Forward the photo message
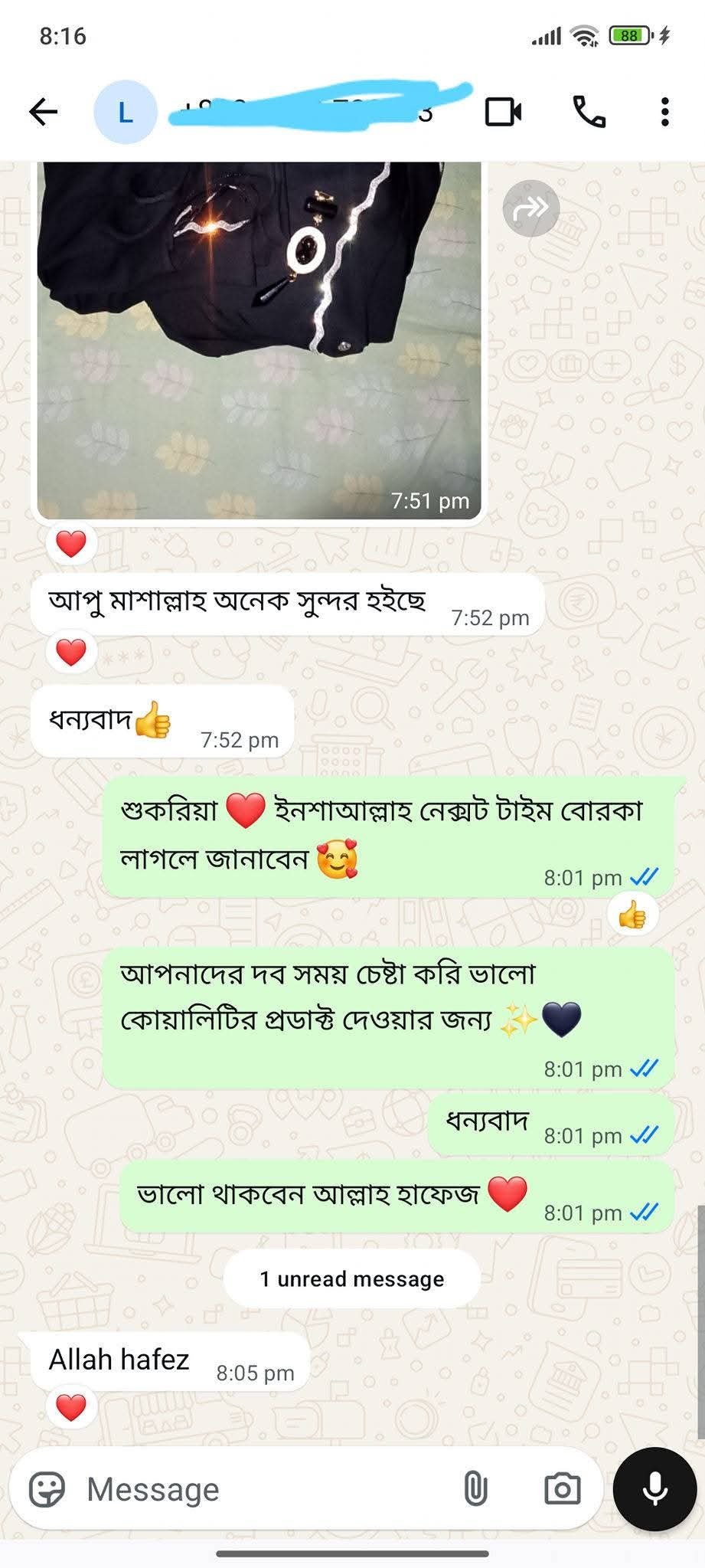Screen dimensions: 705x1568 (530, 208)
